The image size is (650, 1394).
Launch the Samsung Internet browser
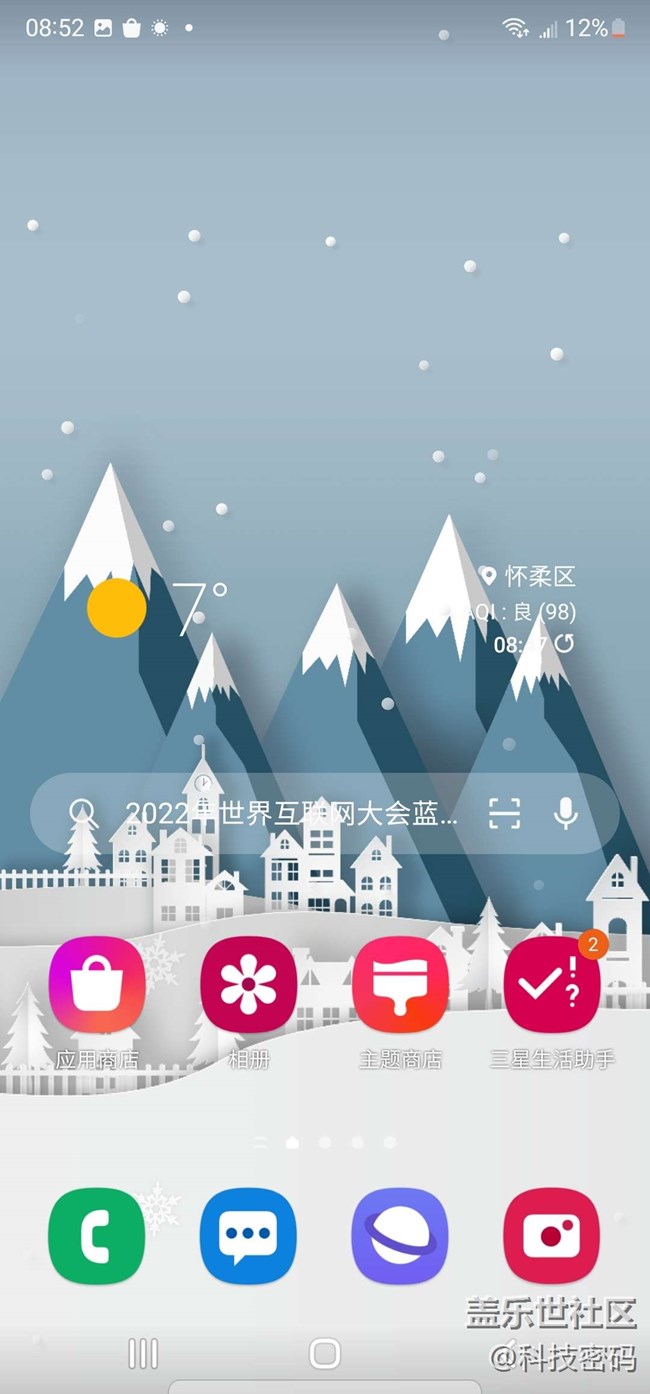401,1236
